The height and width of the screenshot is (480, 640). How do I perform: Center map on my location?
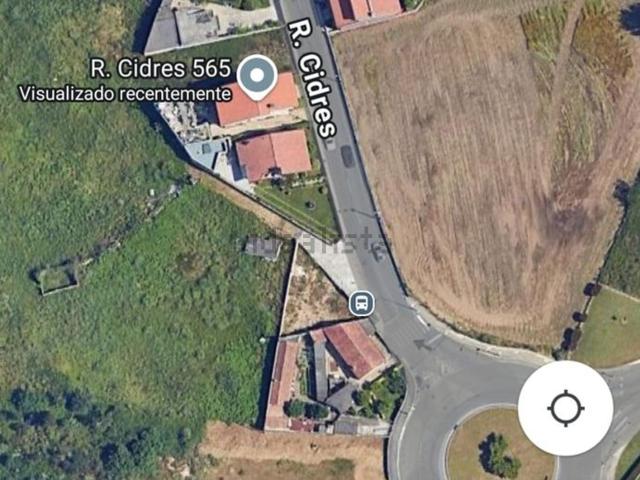[x=565, y=408]
